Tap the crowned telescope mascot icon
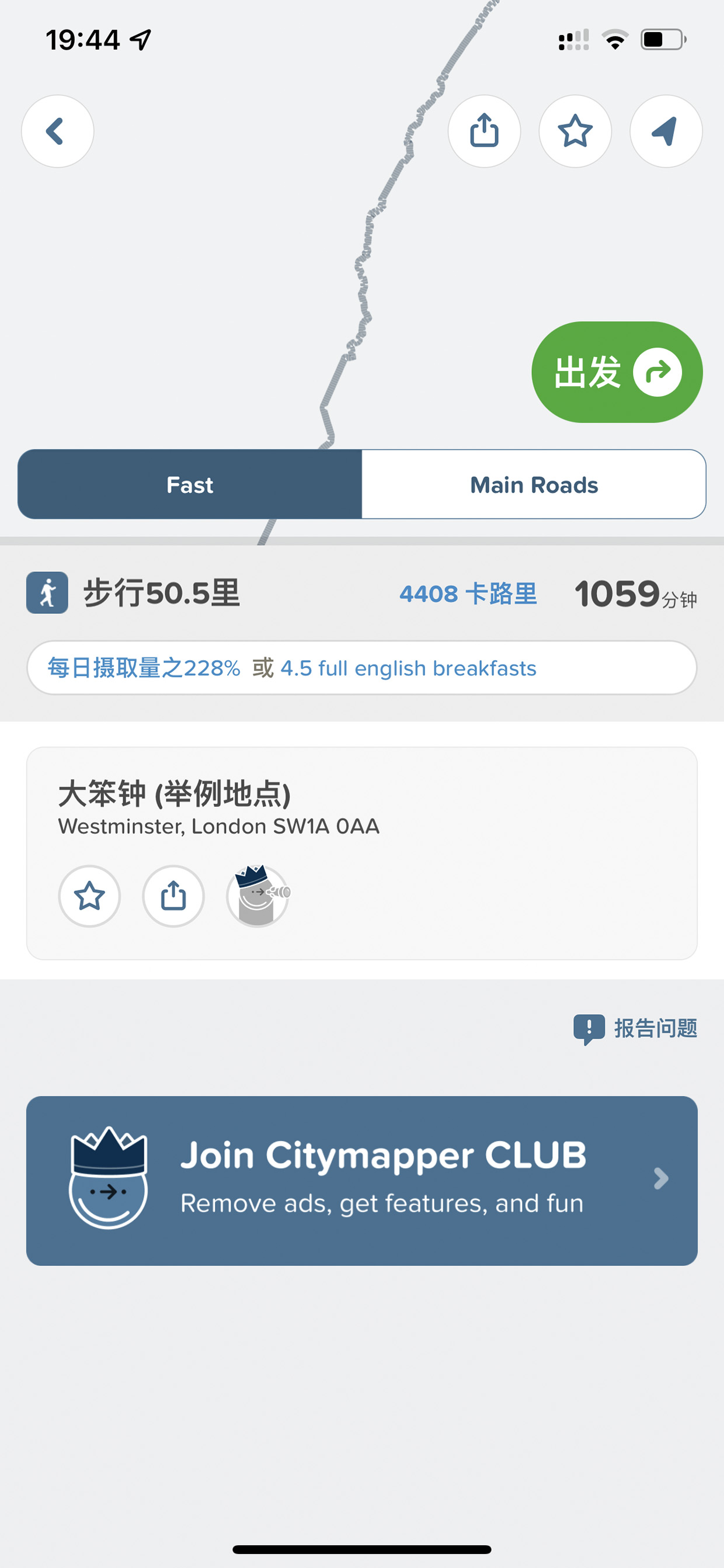This screenshot has width=724, height=1568. click(258, 896)
